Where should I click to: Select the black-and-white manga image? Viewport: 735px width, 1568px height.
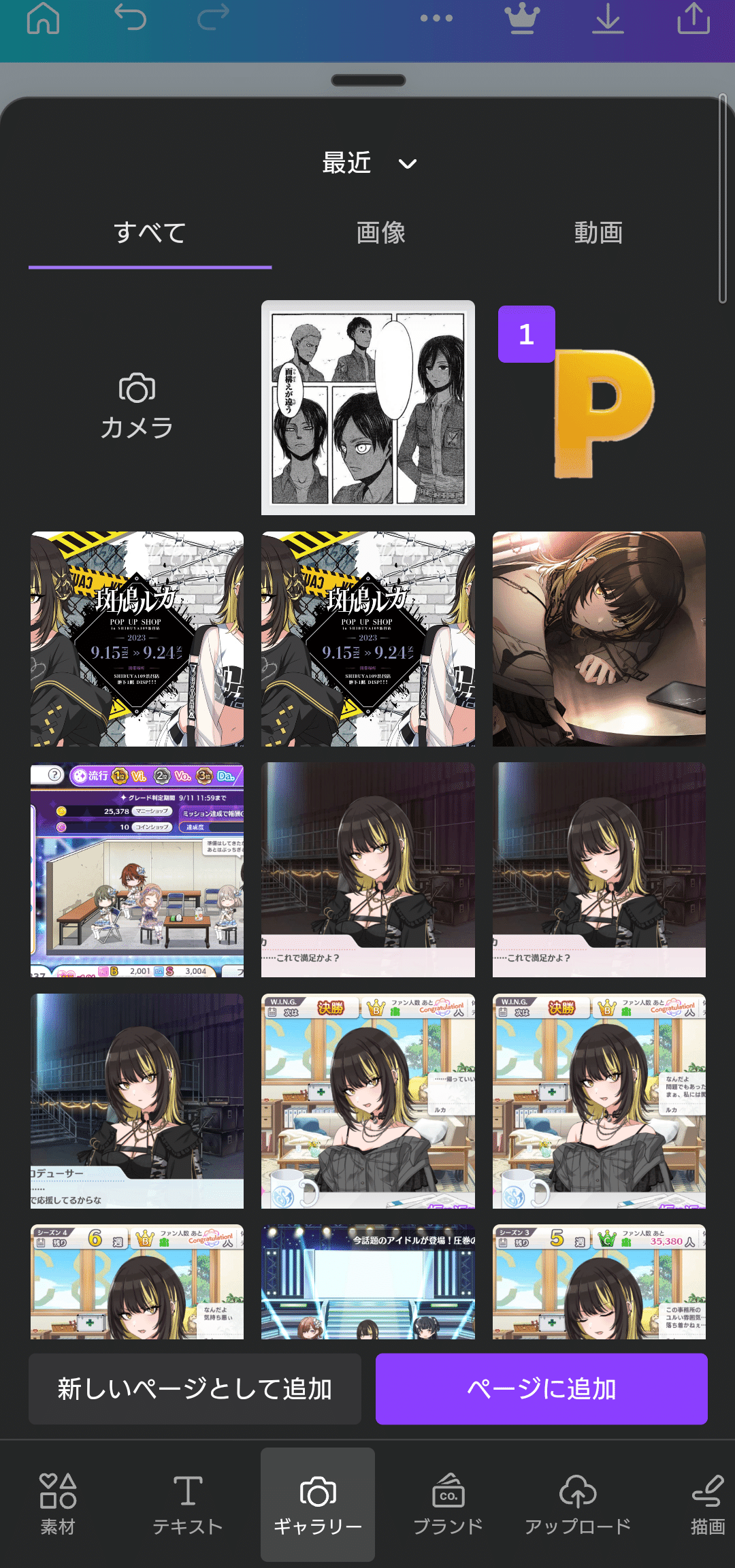368,407
